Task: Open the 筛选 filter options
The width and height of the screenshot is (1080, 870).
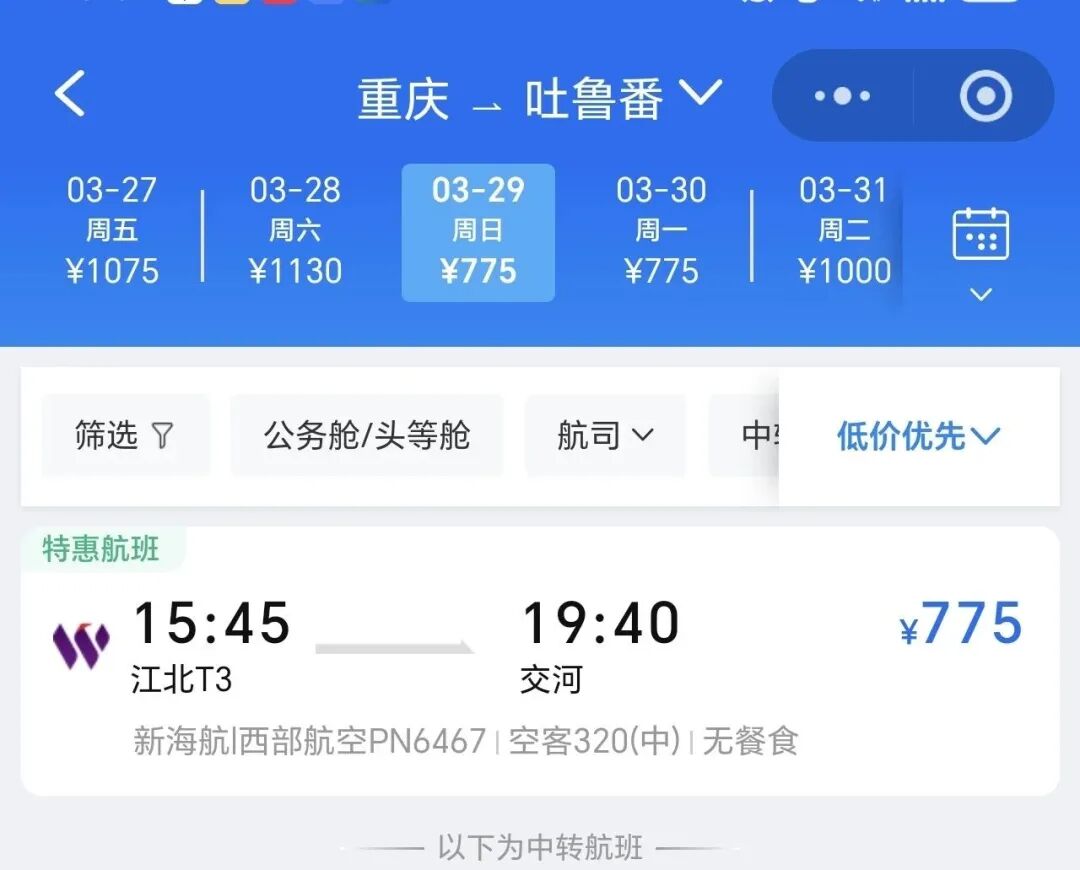Action: tap(125, 435)
